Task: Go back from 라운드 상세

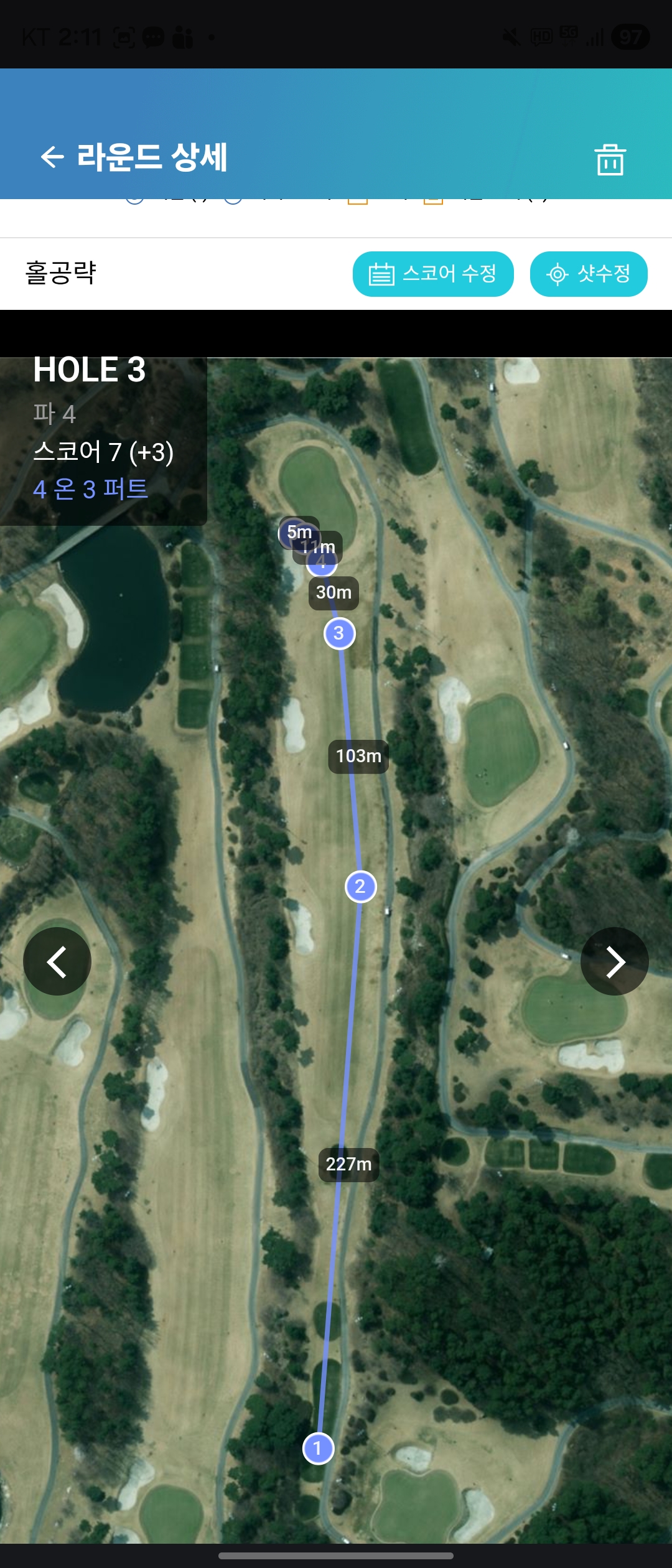Action: (52, 157)
